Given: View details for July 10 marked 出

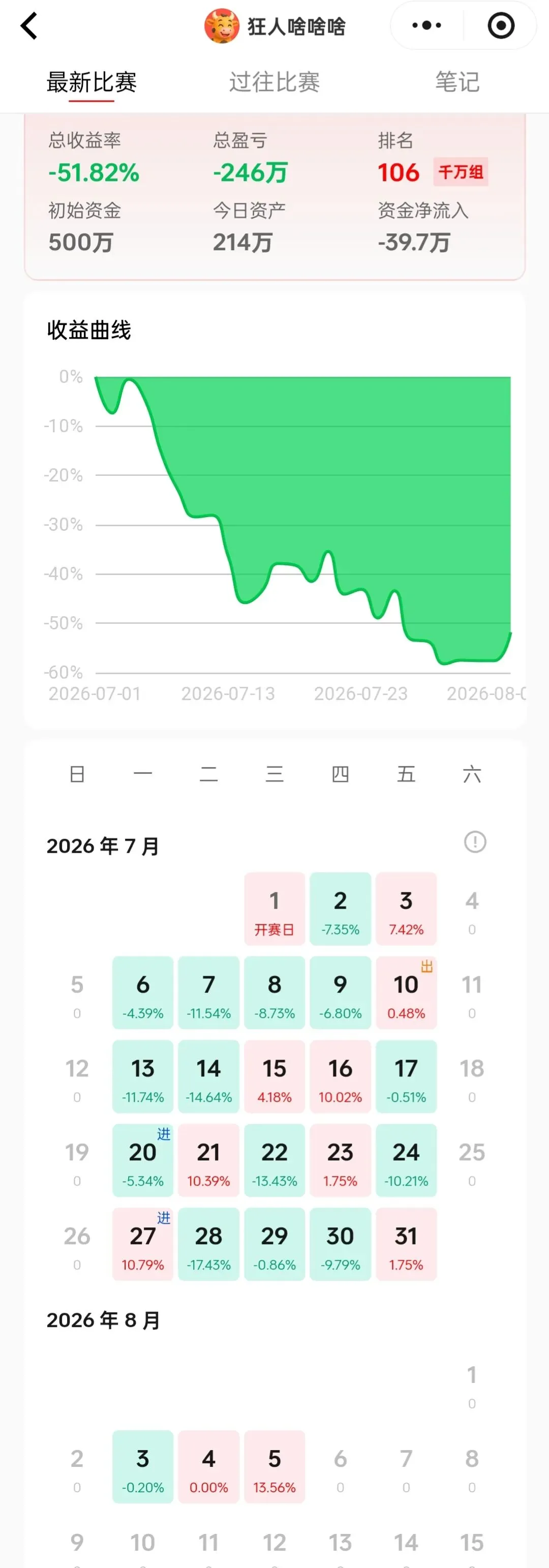Looking at the screenshot, I should (x=406, y=993).
